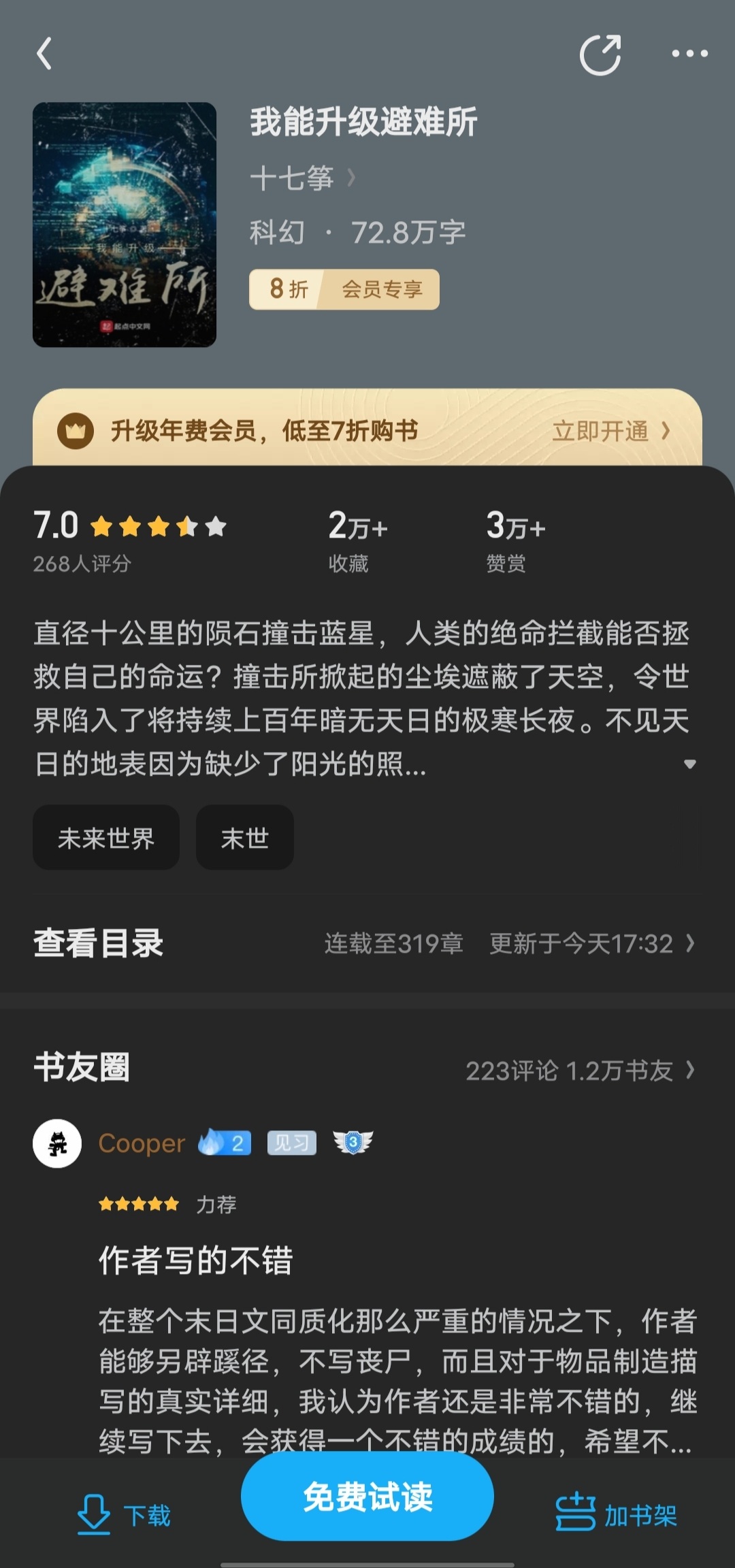The image size is (735, 1568).
Task: Open the three-dot overflow menu
Action: click(x=689, y=54)
